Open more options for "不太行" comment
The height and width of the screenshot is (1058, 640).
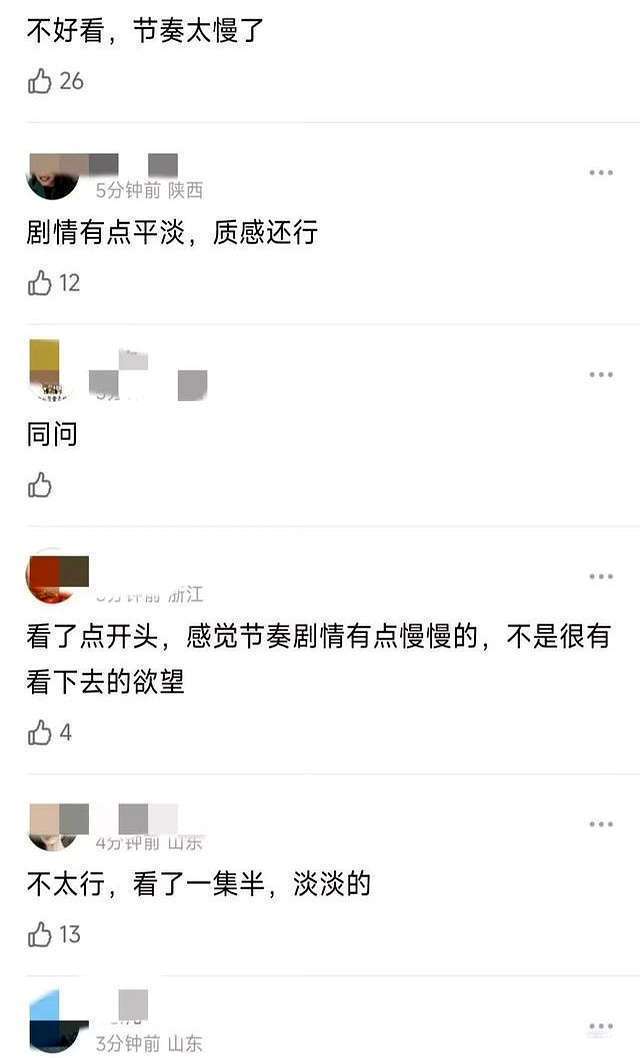601,824
